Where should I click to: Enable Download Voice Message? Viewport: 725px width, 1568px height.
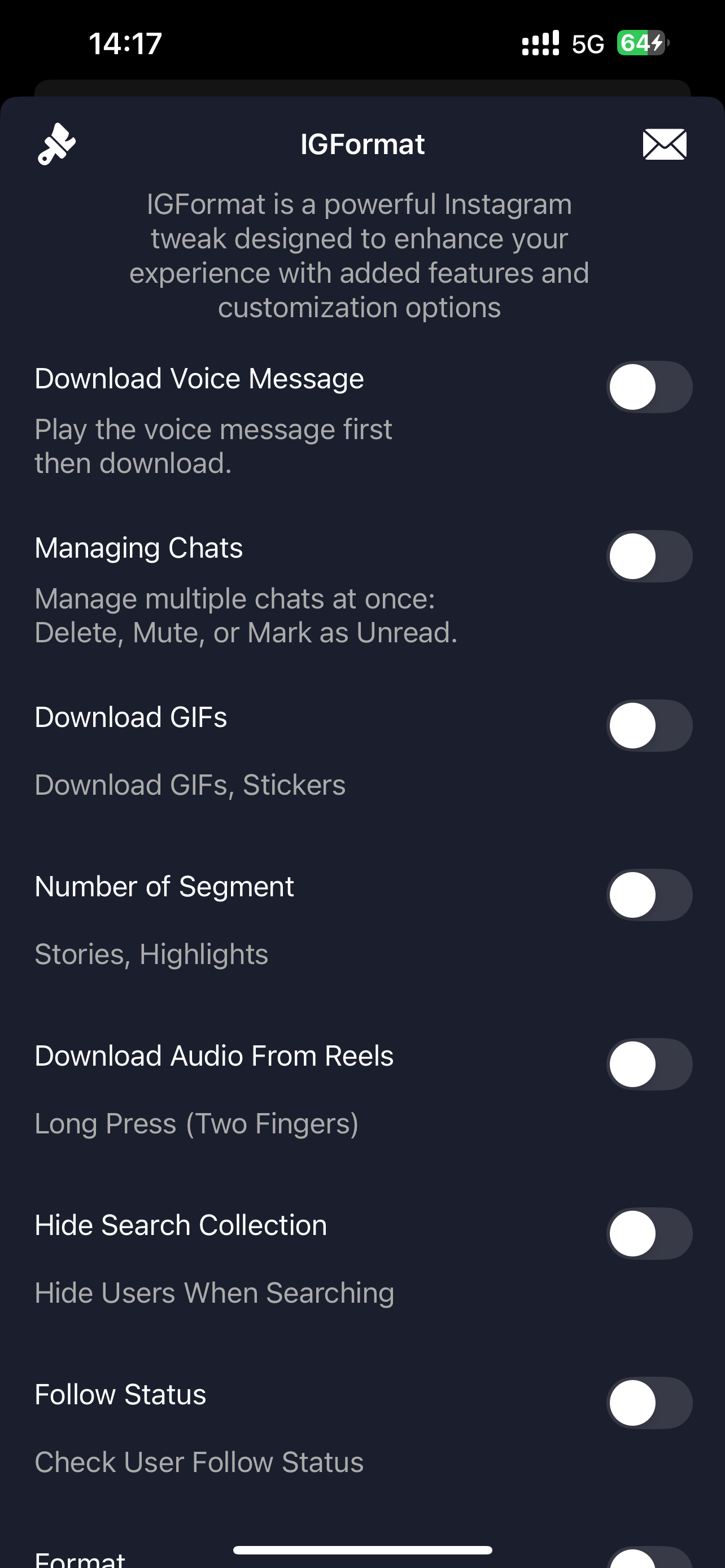point(649,387)
